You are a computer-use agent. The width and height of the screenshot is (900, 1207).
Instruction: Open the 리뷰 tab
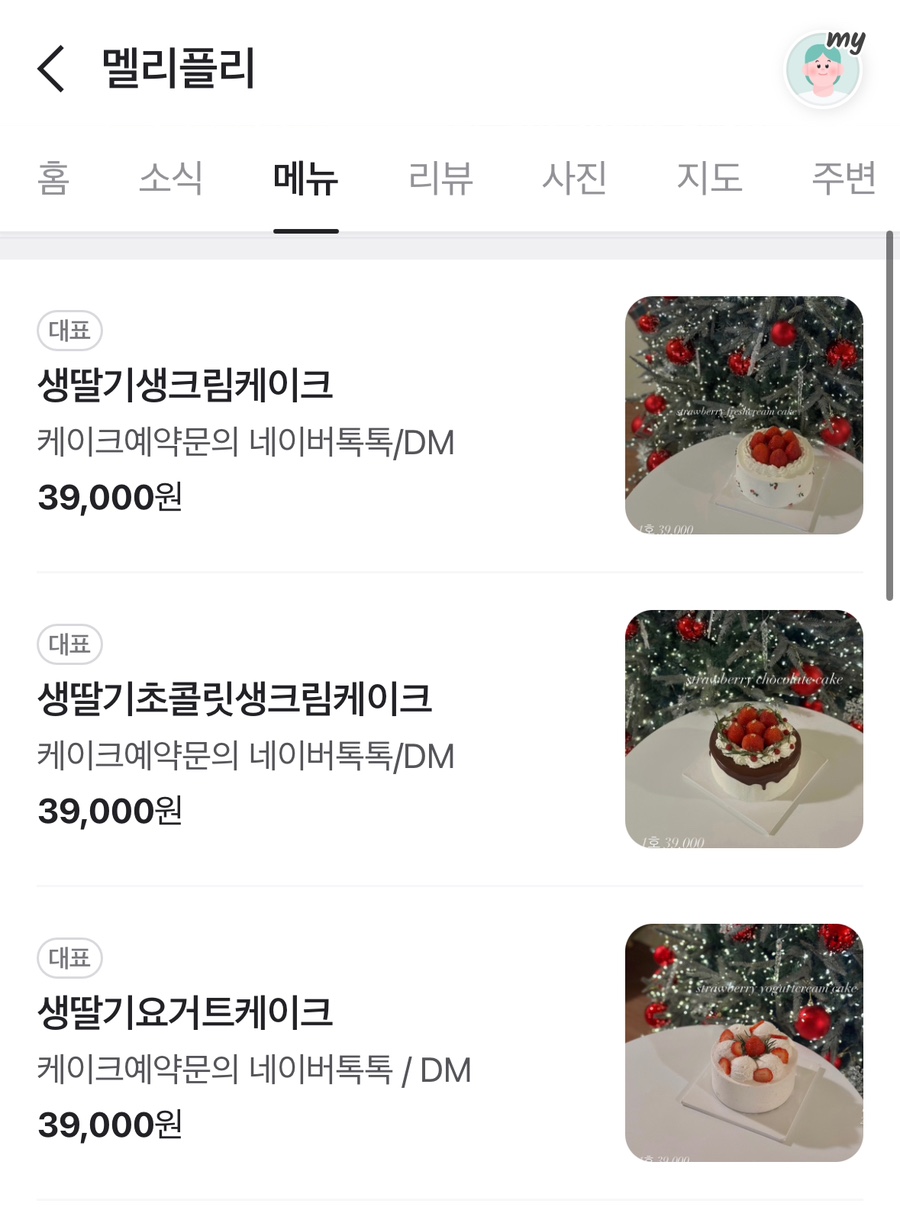click(x=441, y=179)
